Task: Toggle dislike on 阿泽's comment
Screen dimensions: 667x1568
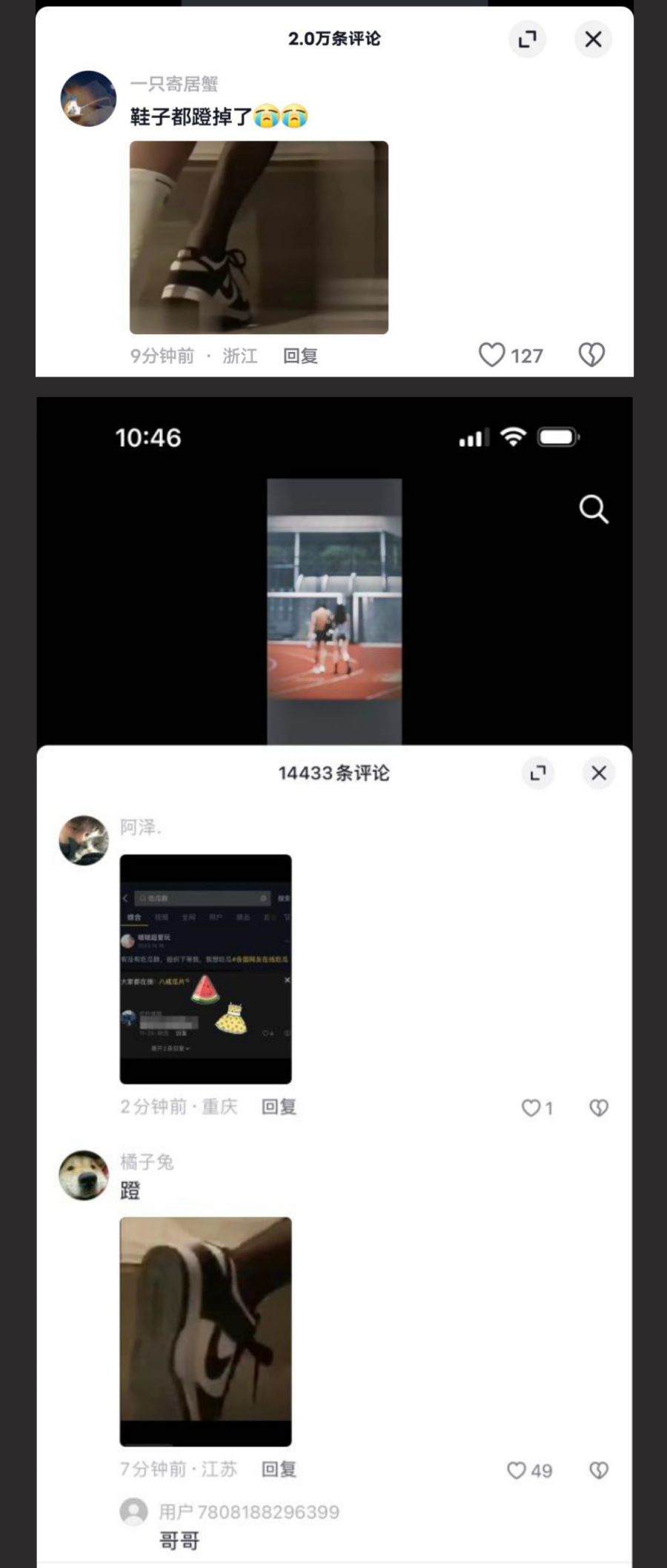Action: point(597,1107)
